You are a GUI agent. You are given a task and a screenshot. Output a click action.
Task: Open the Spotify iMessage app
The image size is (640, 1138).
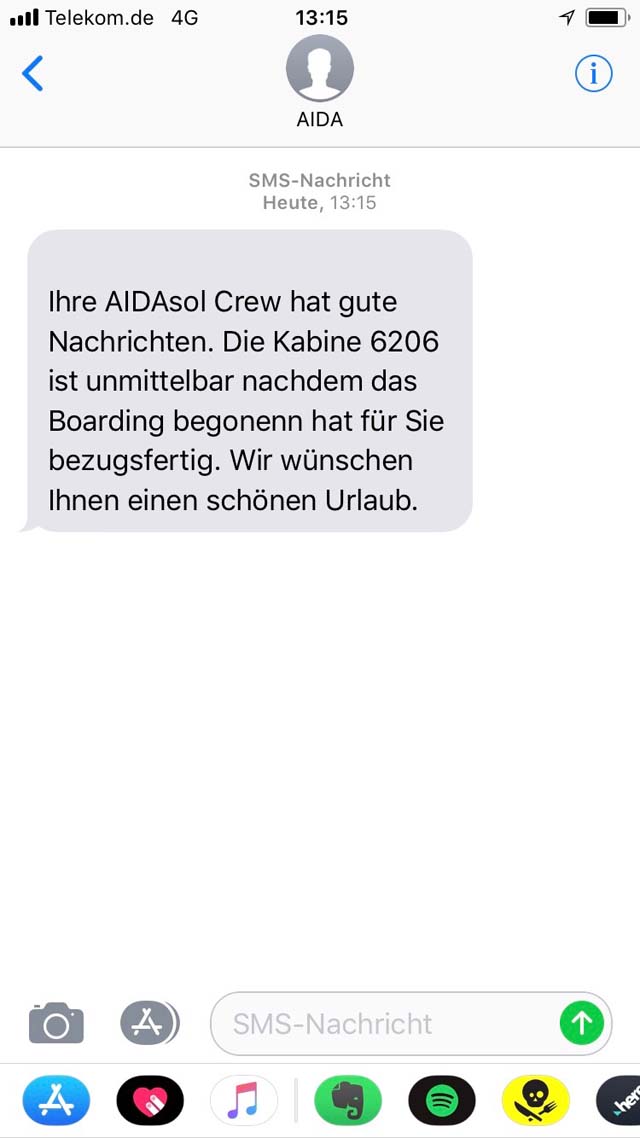click(x=442, y=1100)
